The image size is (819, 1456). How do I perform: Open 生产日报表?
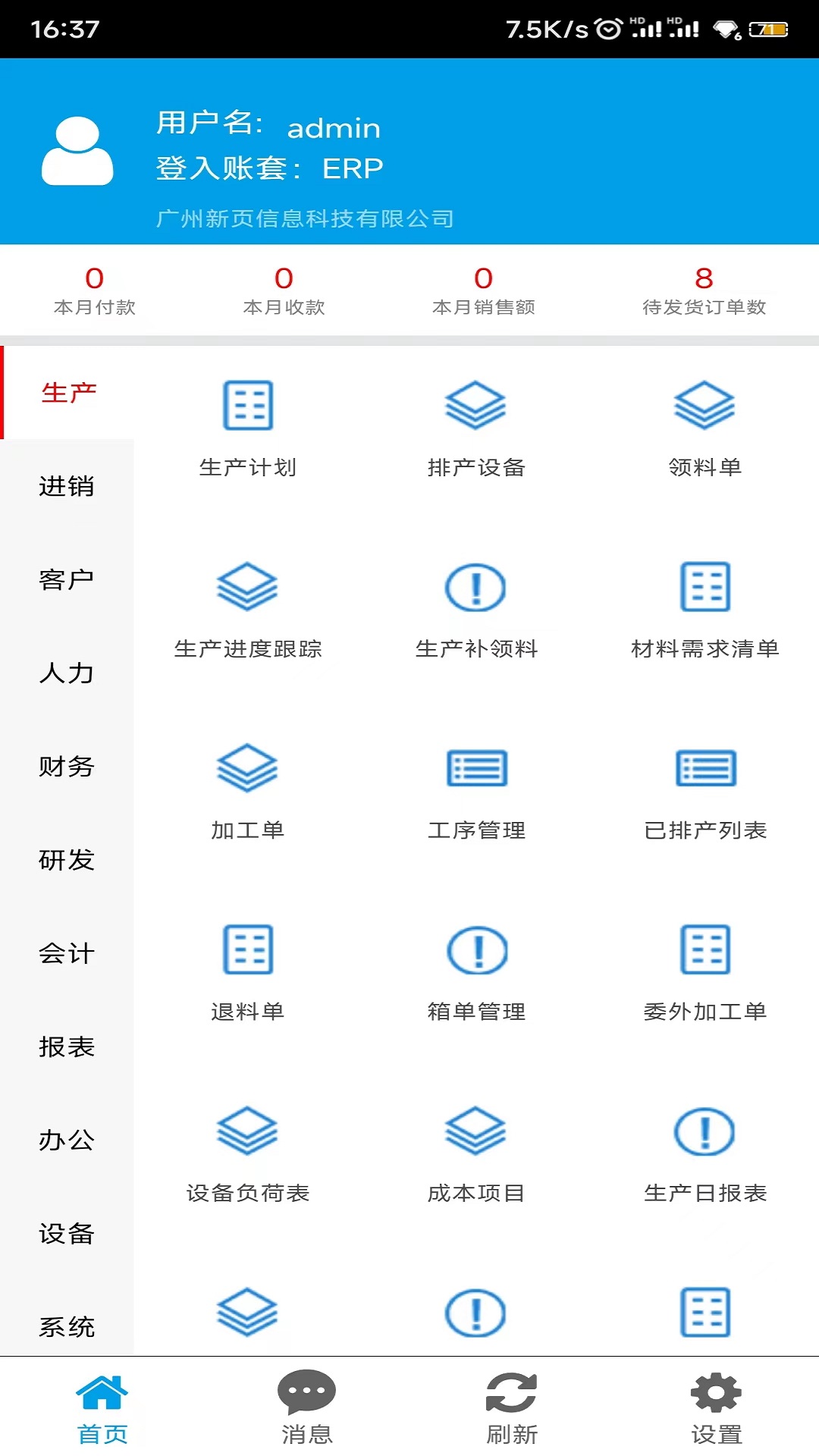[705, 1151]
